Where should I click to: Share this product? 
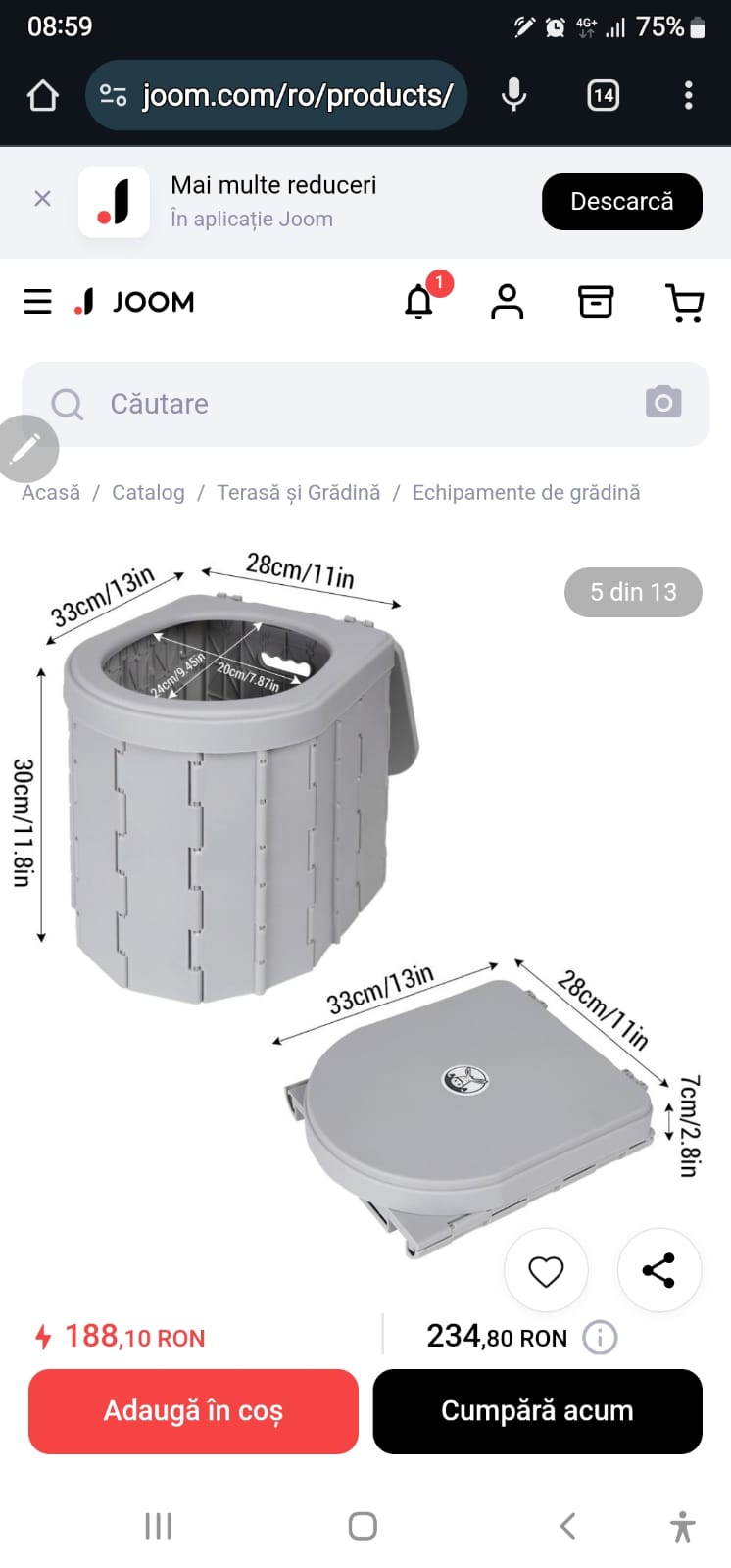(658, 1271)
